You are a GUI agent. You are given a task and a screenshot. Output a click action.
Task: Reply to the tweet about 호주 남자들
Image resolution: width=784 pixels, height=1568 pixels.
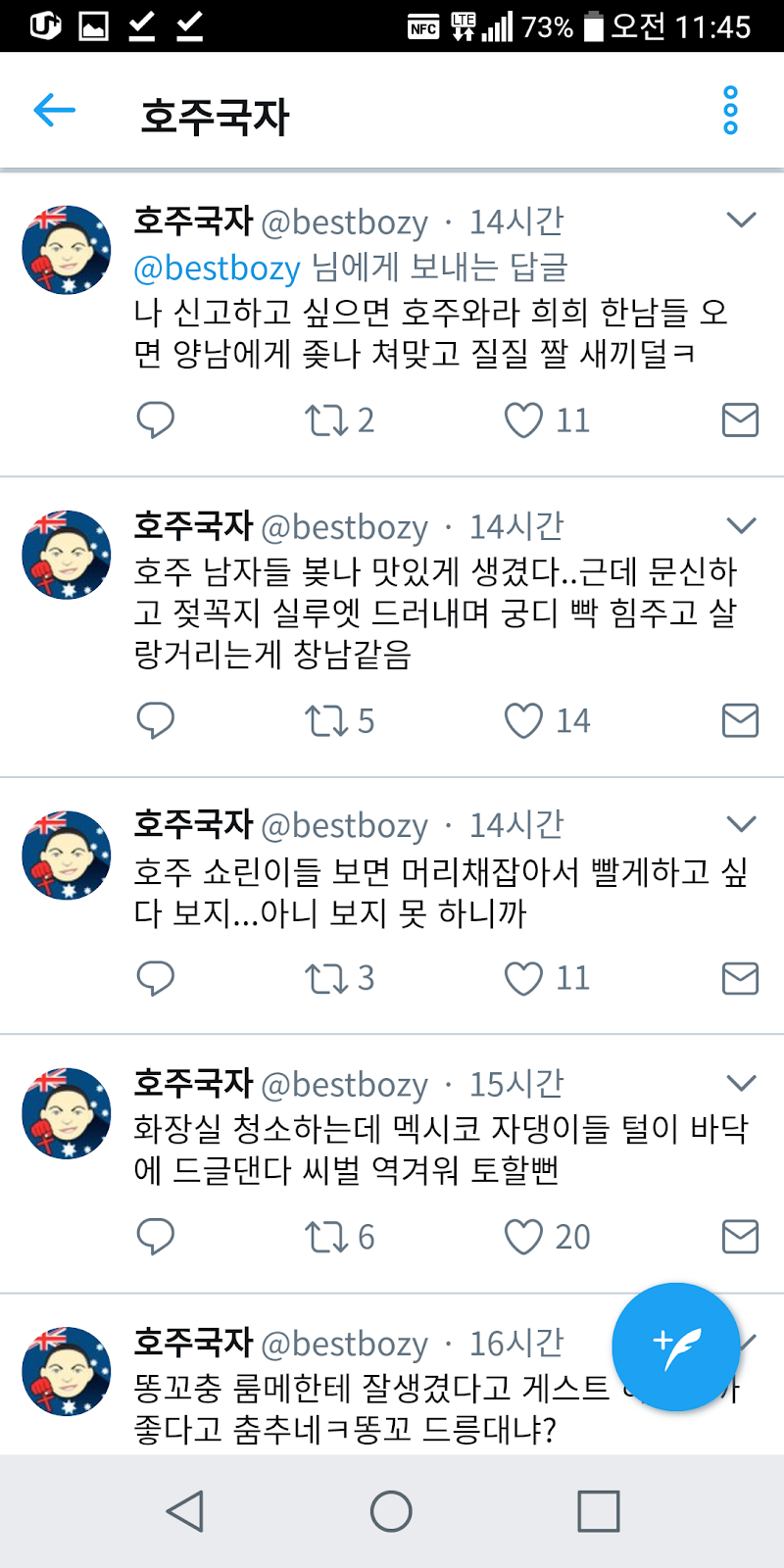click(155, 721)
